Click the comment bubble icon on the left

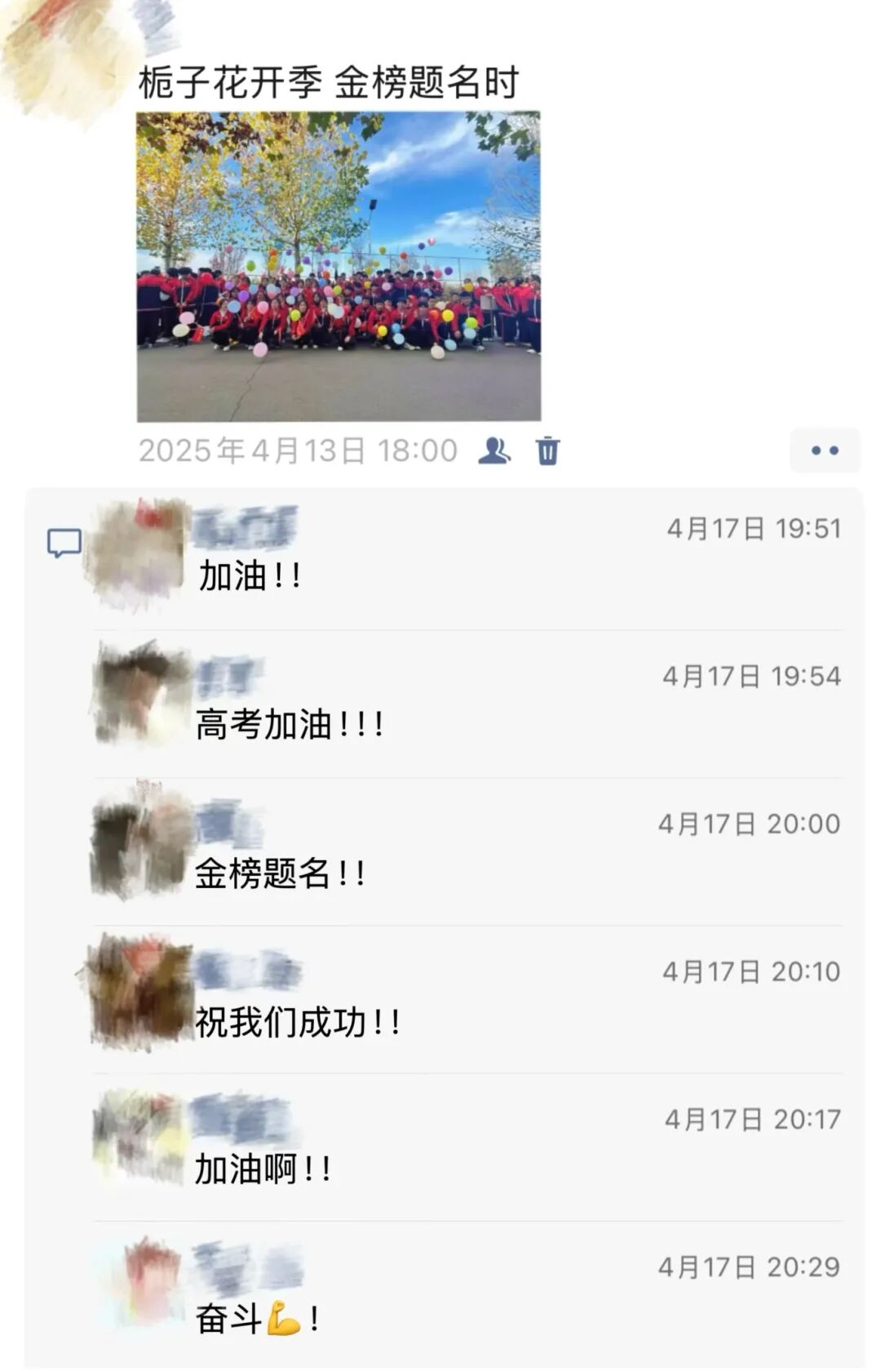[65, 540]
